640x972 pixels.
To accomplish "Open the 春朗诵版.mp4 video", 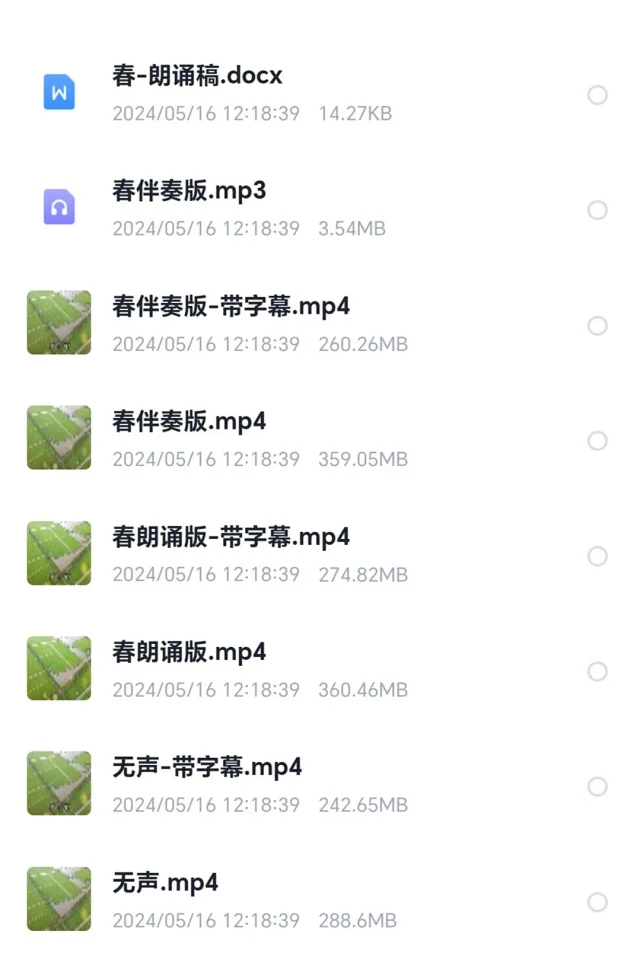I will [x=189, y=652].
